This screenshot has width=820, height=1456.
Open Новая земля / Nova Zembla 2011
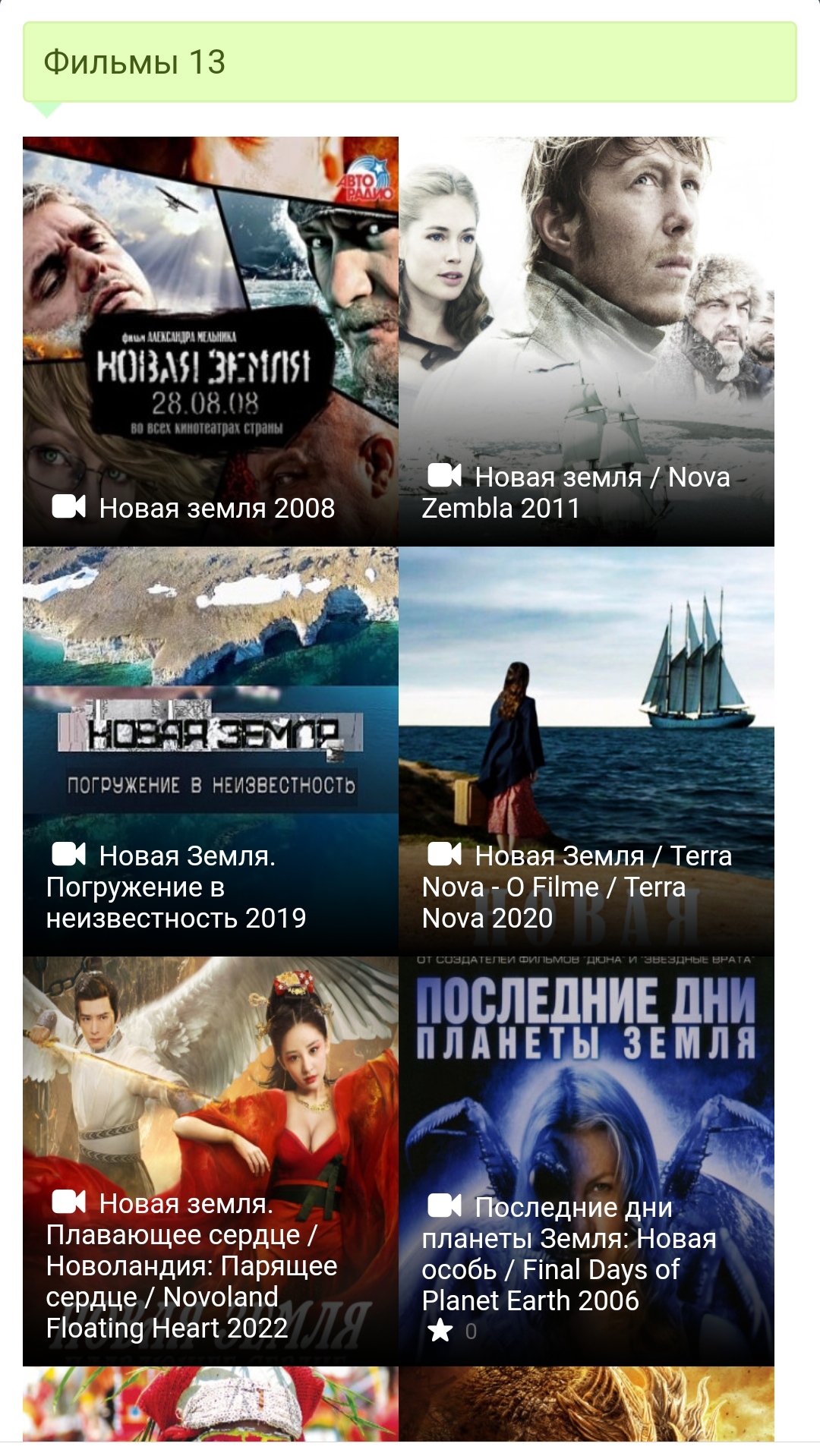[x=586, y=342]
